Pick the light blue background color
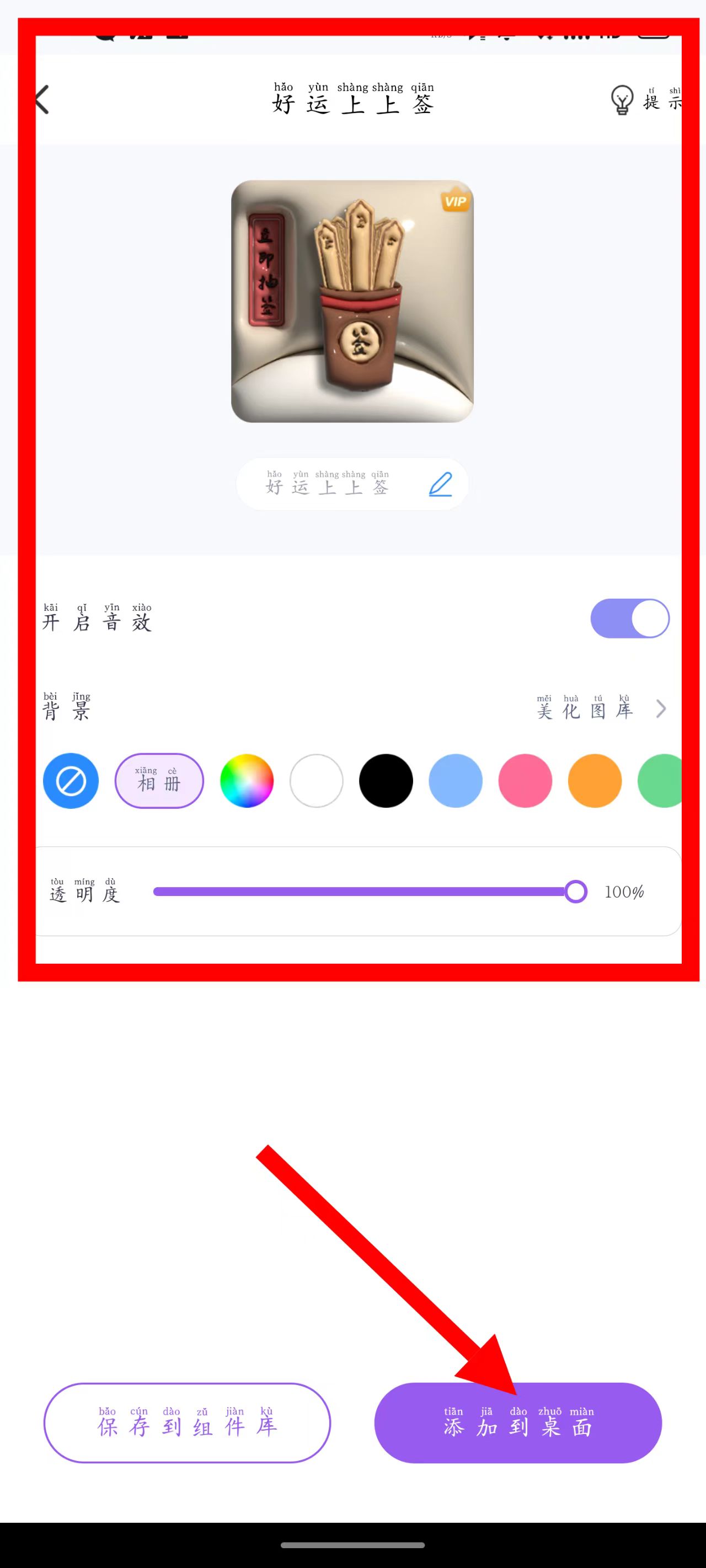The width and height of the screenshot is (706, 1568). pyautogui.click(x=456, y=781)
